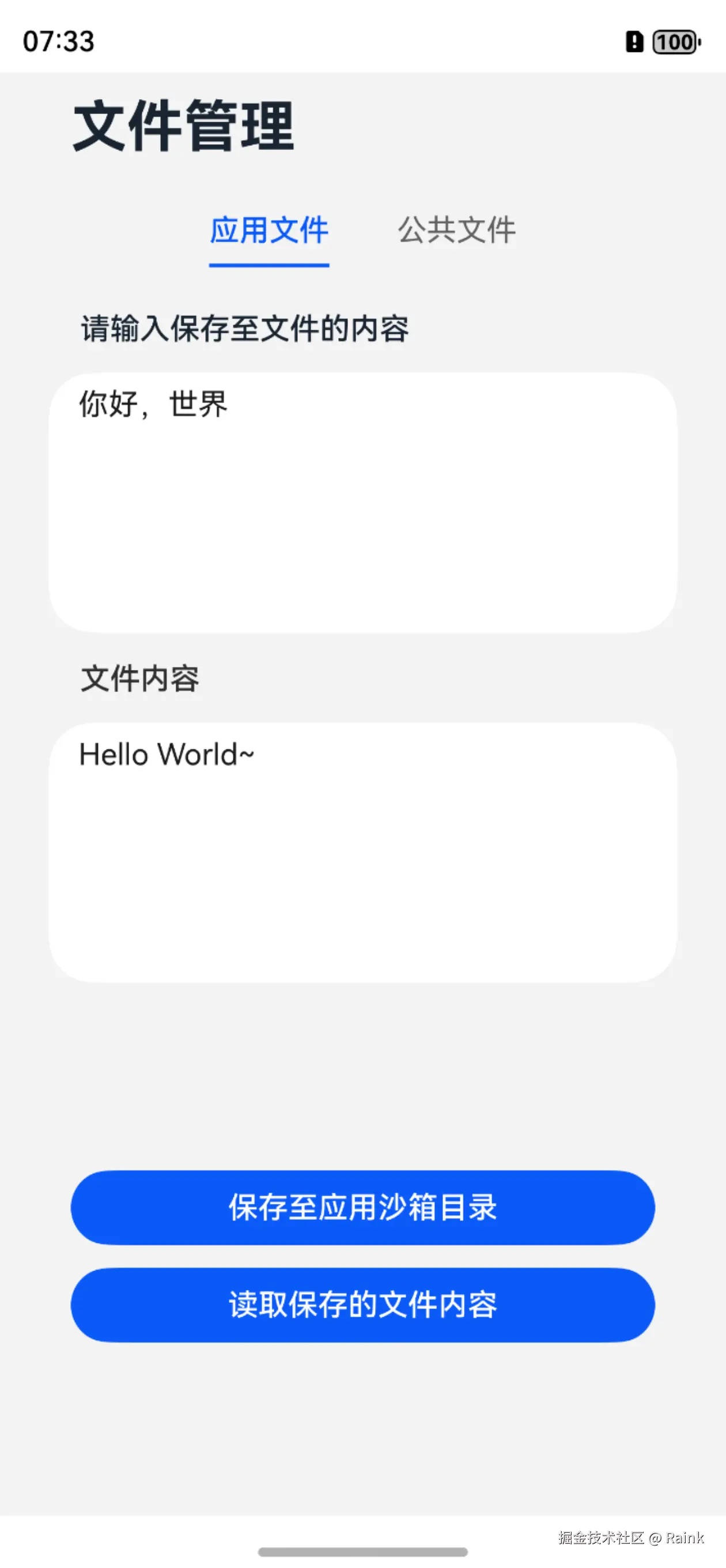The width and height of the screenshot is (726, 1568).
Task: Switch to the 公共文件 tab
Action: [x=456, y=231]
